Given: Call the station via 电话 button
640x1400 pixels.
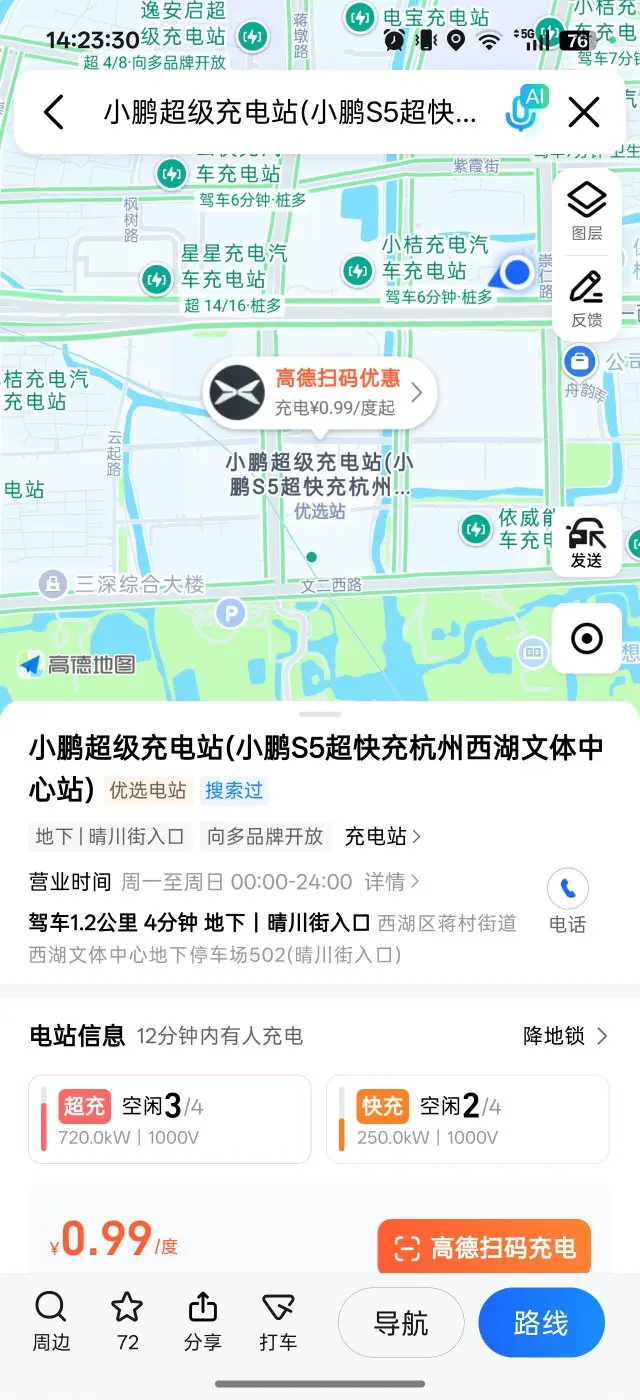Looking at the screenshot, I should tap(567, 901).
